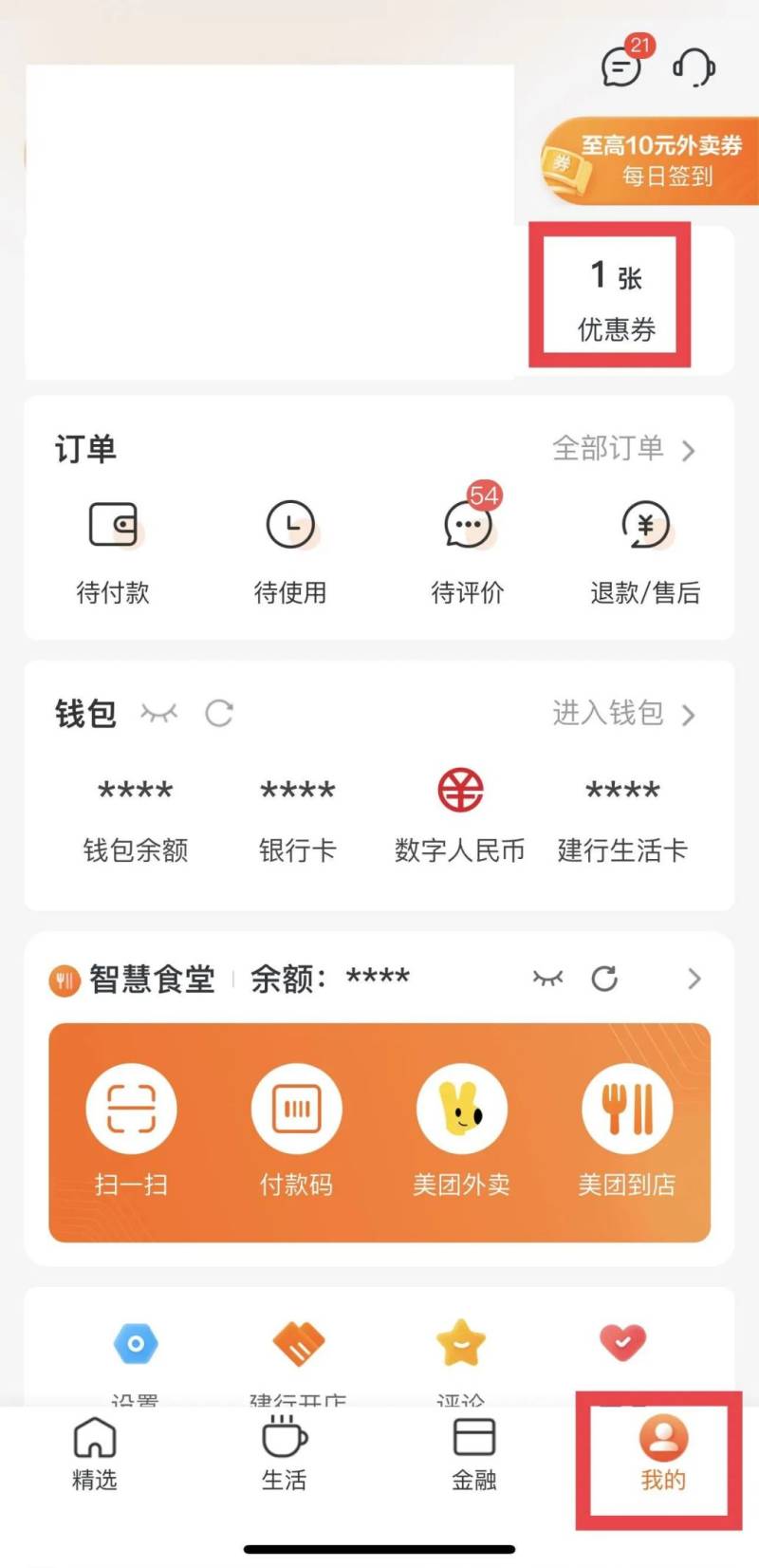Select the 扫一扫 scan icon
This screenshot has height=1568, width=759.
click(x=131, y=1109)
